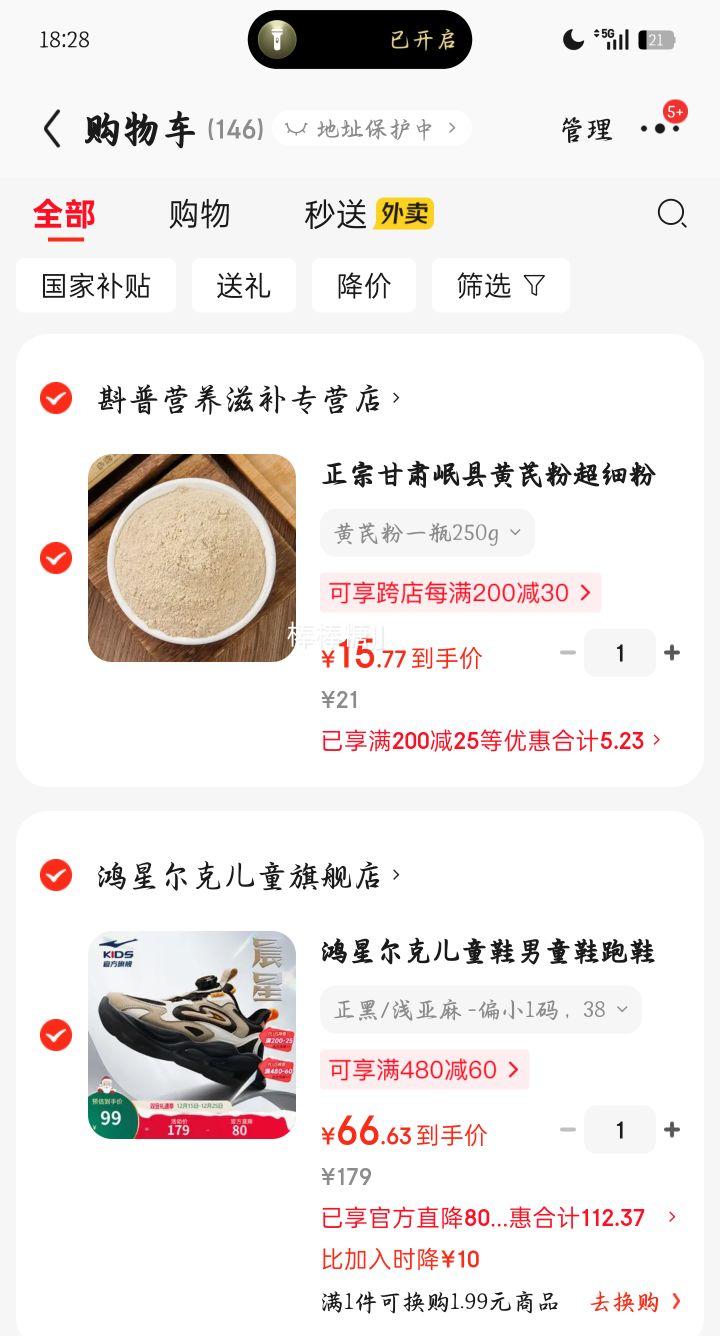Uncheck the 斟普营养滋补专营店 store checkbox
Viewport: 720px width, 1336px height.
point(55,396)
